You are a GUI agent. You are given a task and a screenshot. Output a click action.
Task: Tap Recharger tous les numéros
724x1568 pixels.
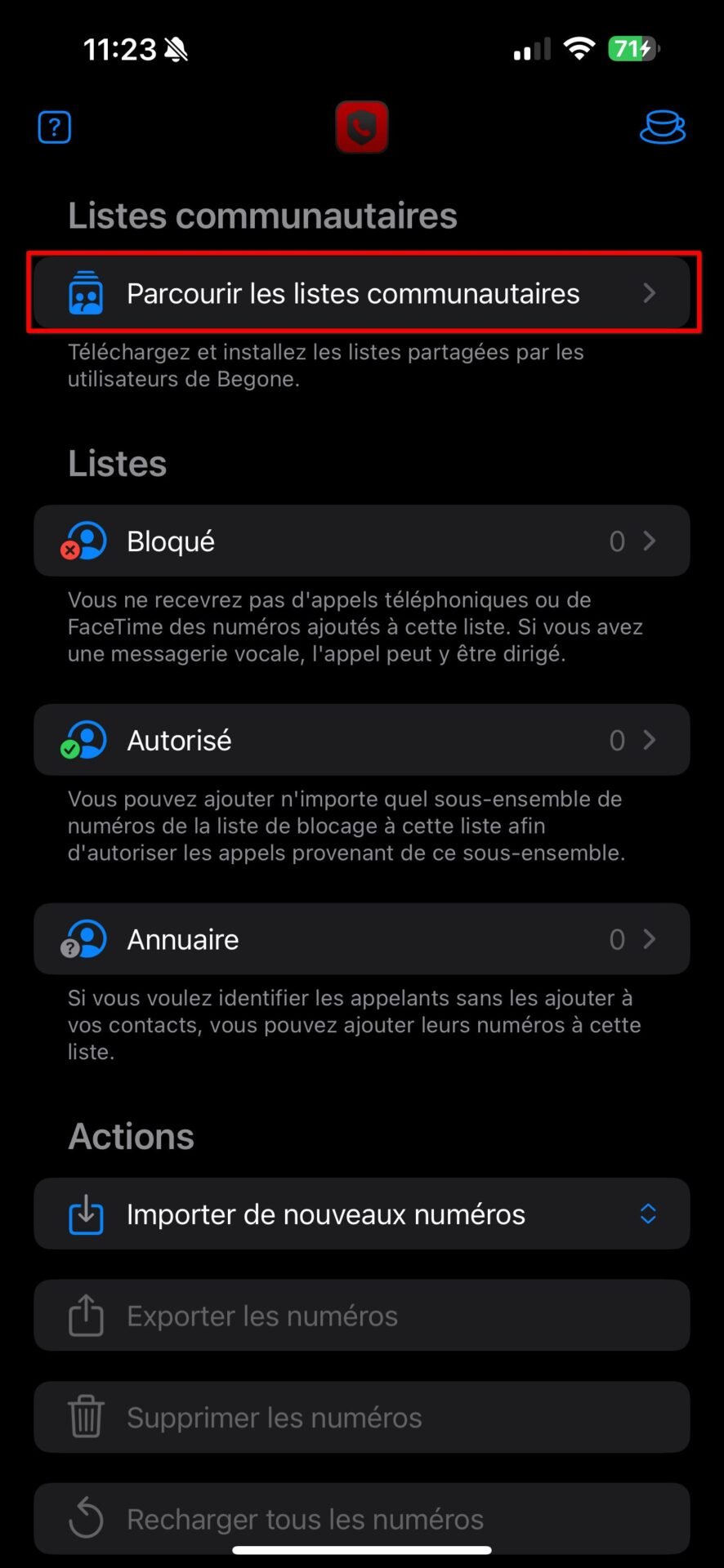362,1518
